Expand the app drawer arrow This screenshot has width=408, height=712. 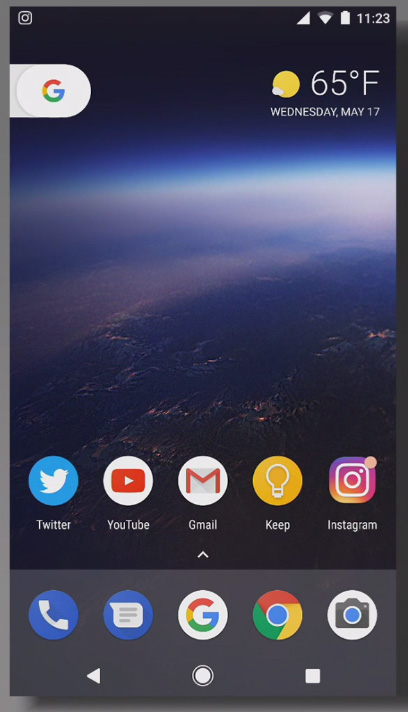coord(203,554)
